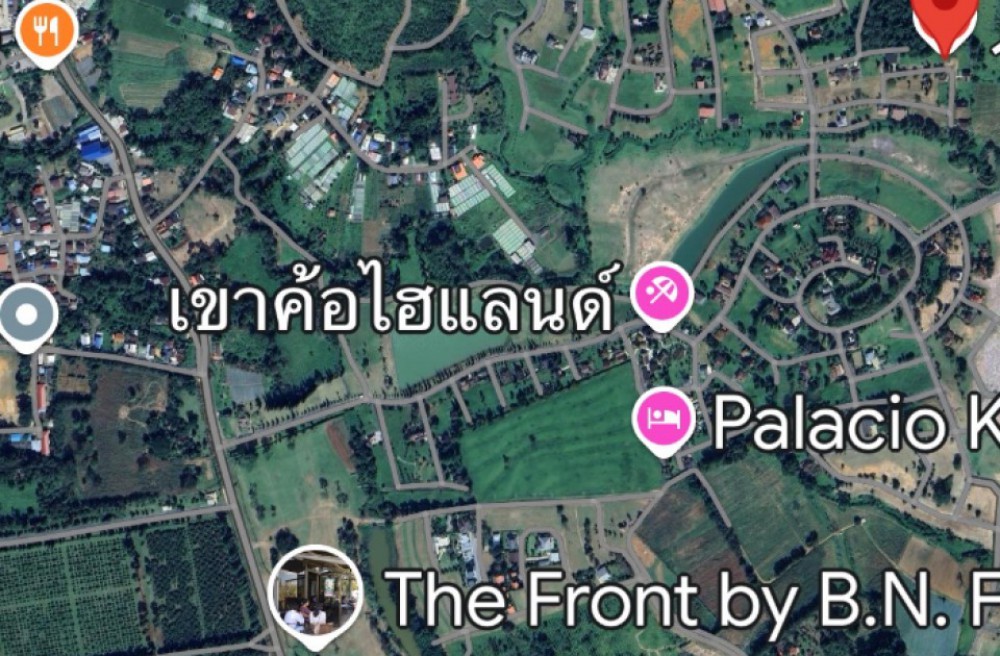This screenshot has height=656, width=1000.
Task: Tap the red location pin
Action: click(944, 20)
